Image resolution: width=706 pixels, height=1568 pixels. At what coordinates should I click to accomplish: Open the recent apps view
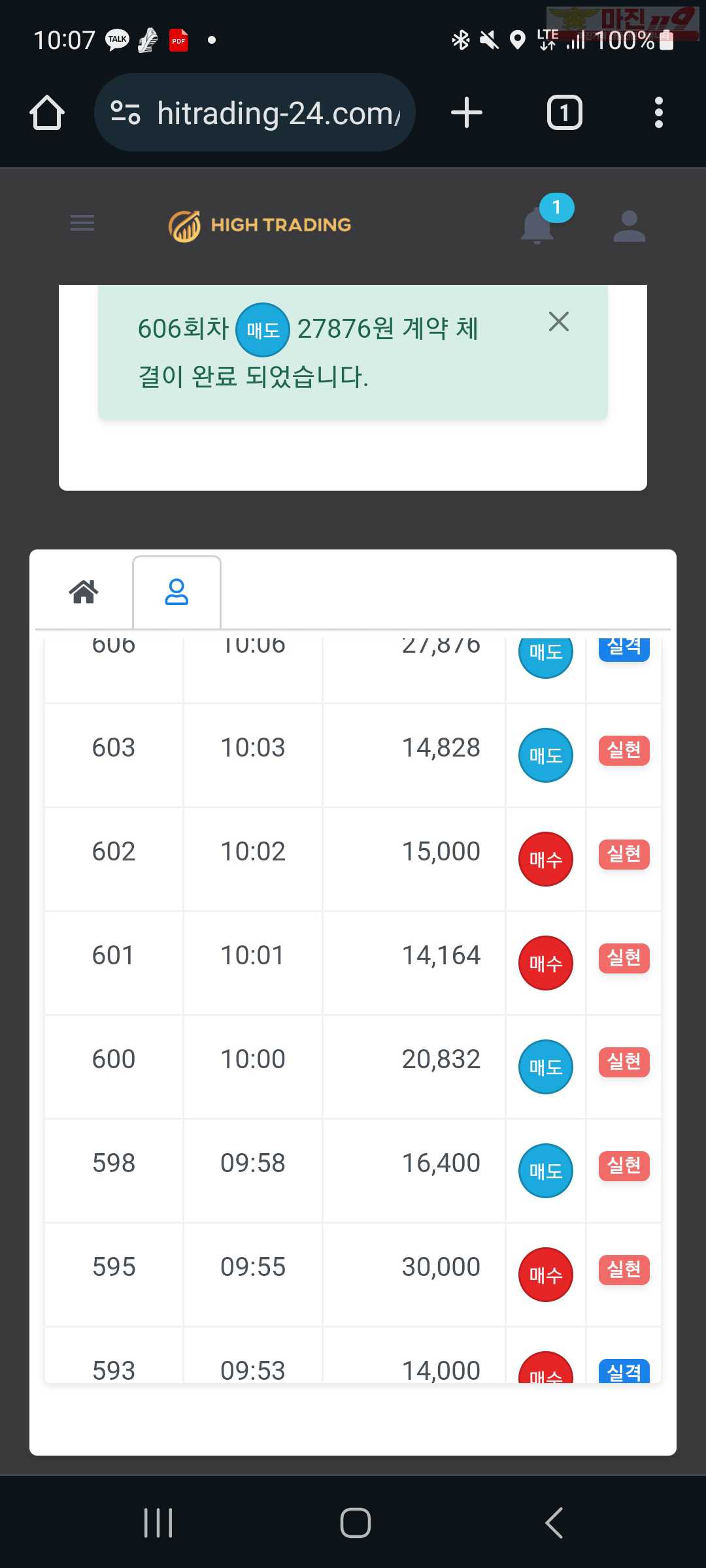(x=158, y=1523)
